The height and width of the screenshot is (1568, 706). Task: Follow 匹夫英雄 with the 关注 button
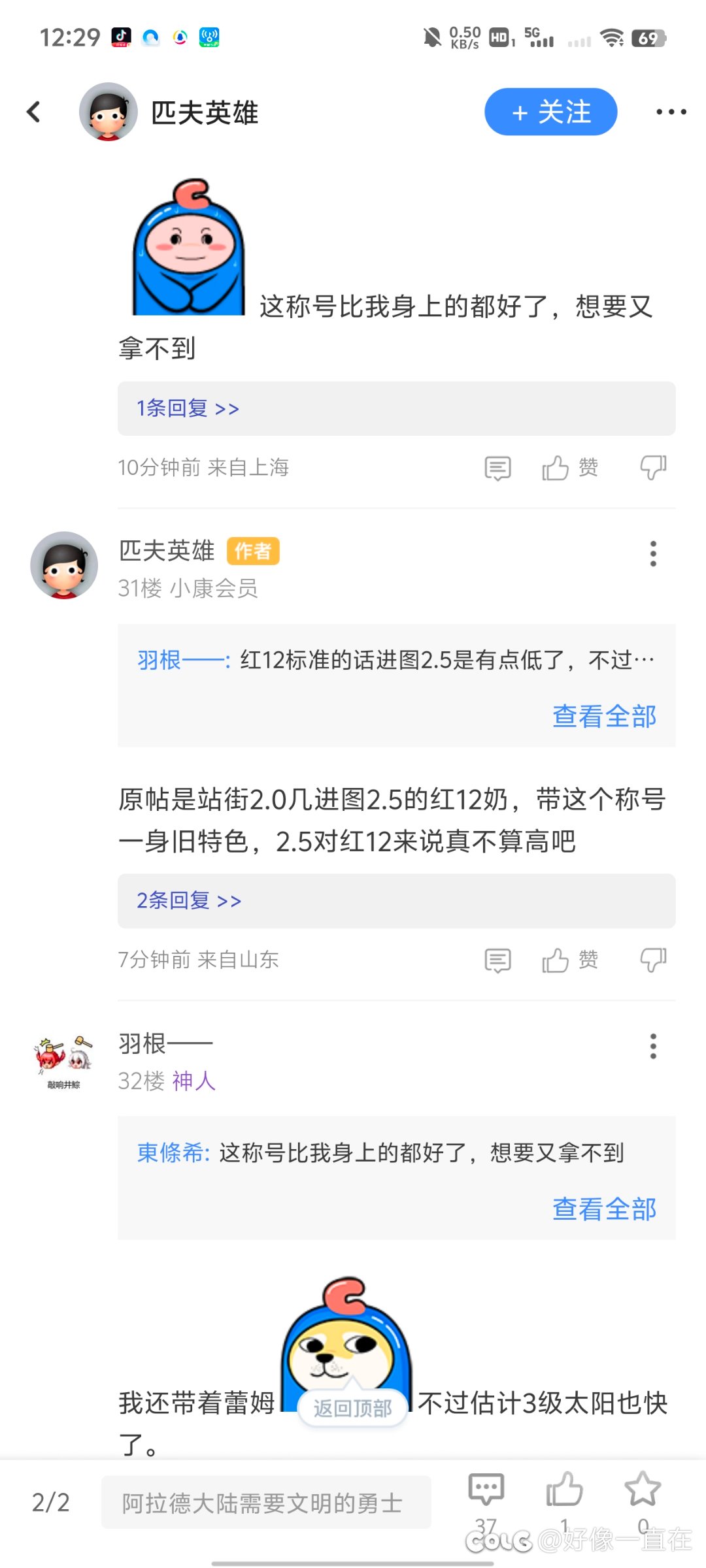550,112
